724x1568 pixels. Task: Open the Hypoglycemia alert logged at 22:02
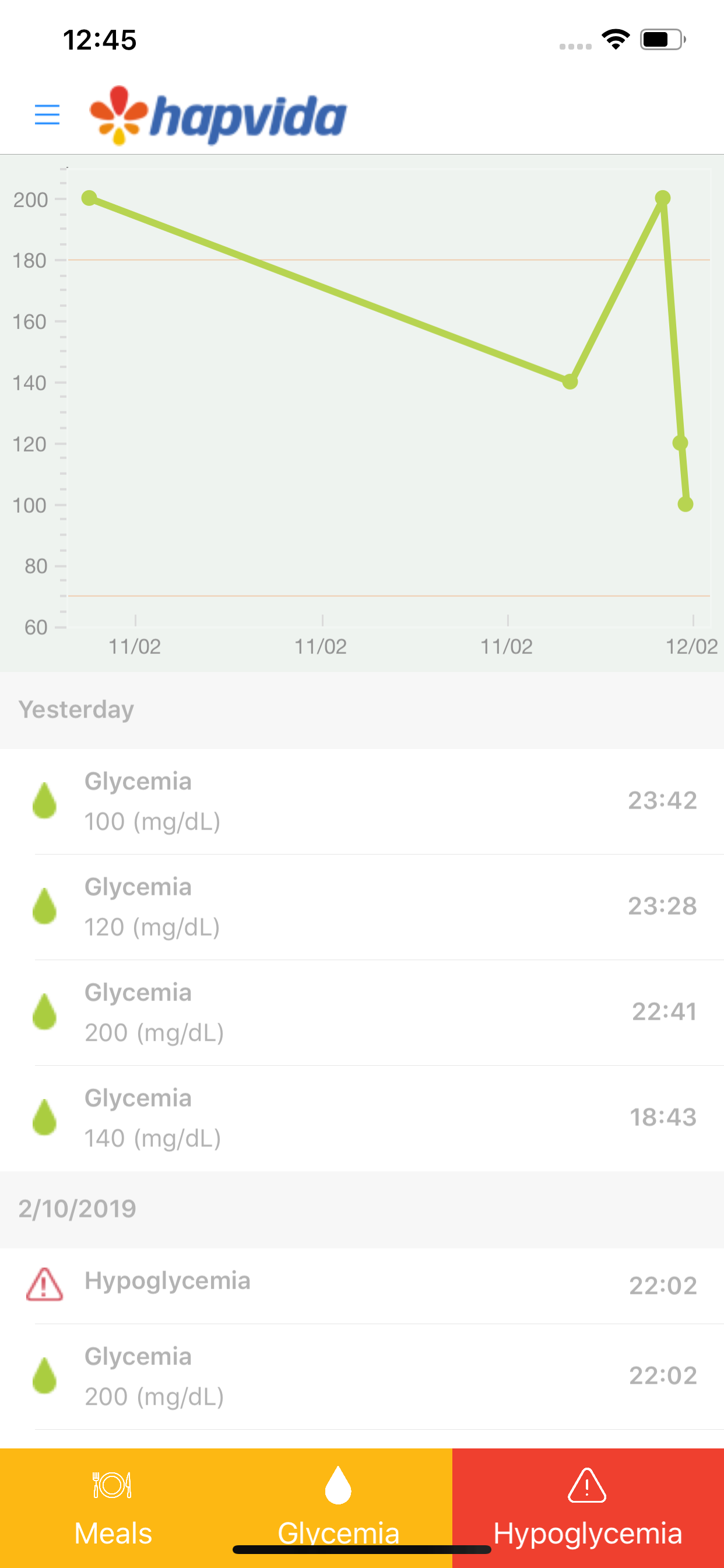361,1284
